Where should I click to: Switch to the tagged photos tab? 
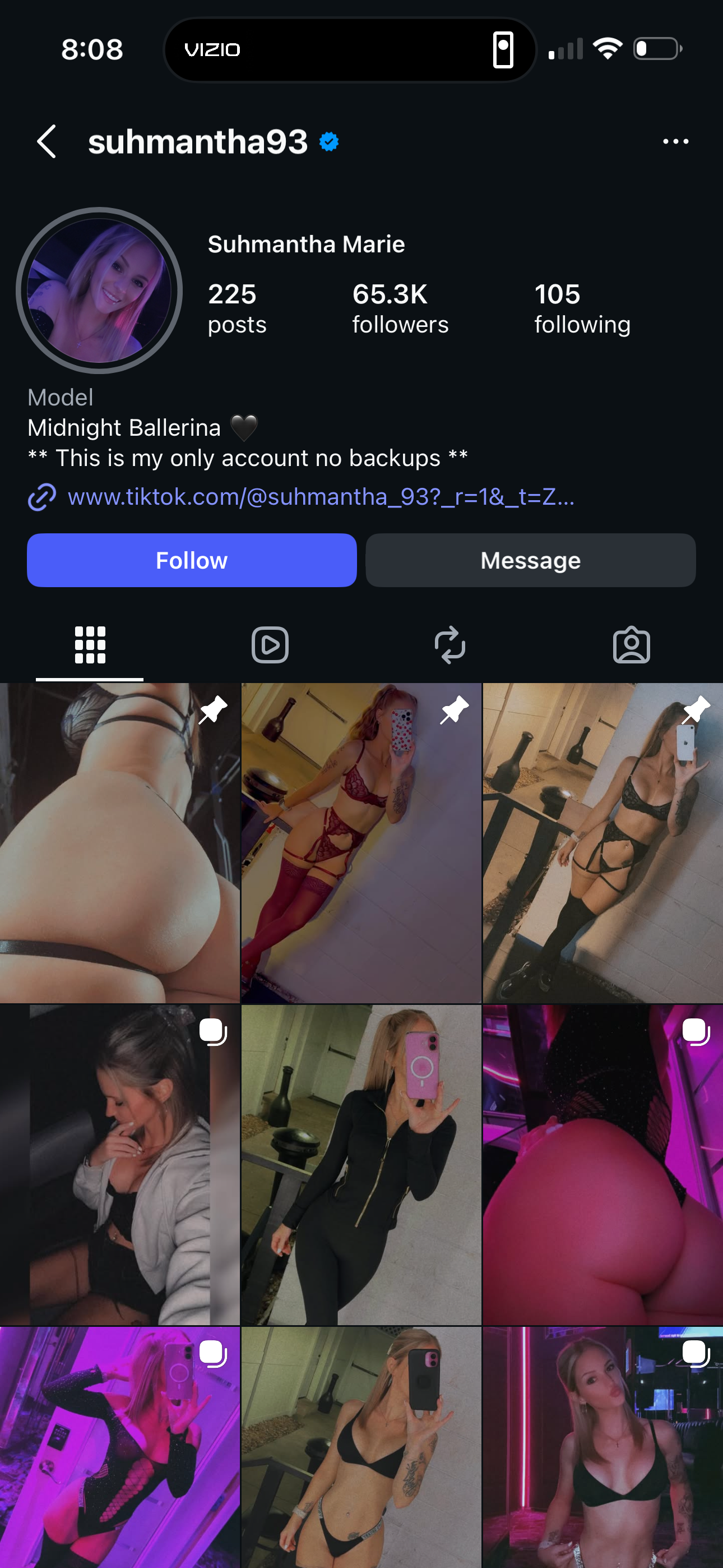(x=631, y=644)
